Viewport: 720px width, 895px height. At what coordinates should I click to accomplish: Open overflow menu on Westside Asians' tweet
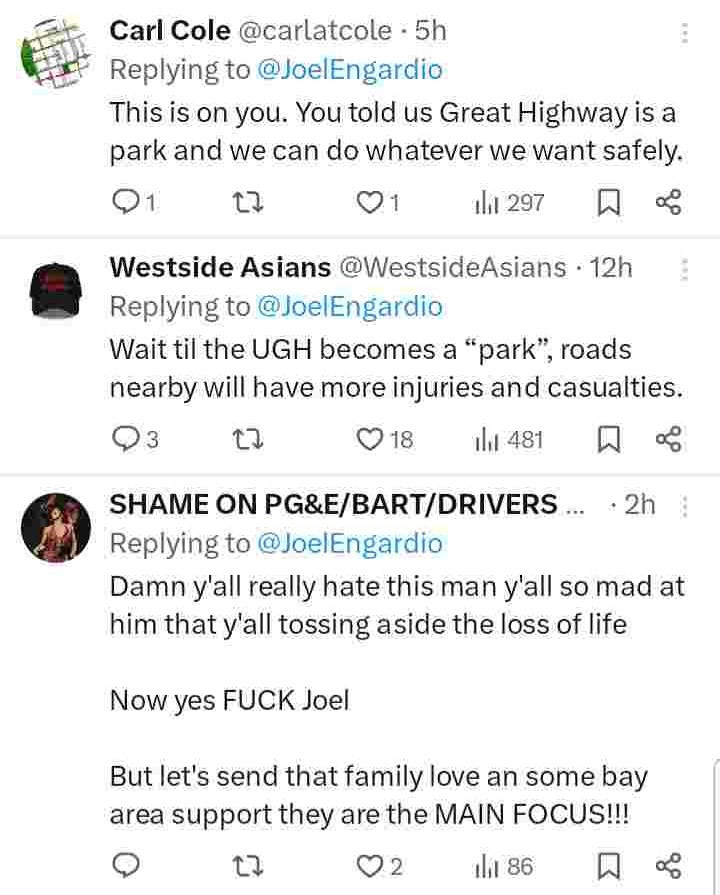pos(685,269)
